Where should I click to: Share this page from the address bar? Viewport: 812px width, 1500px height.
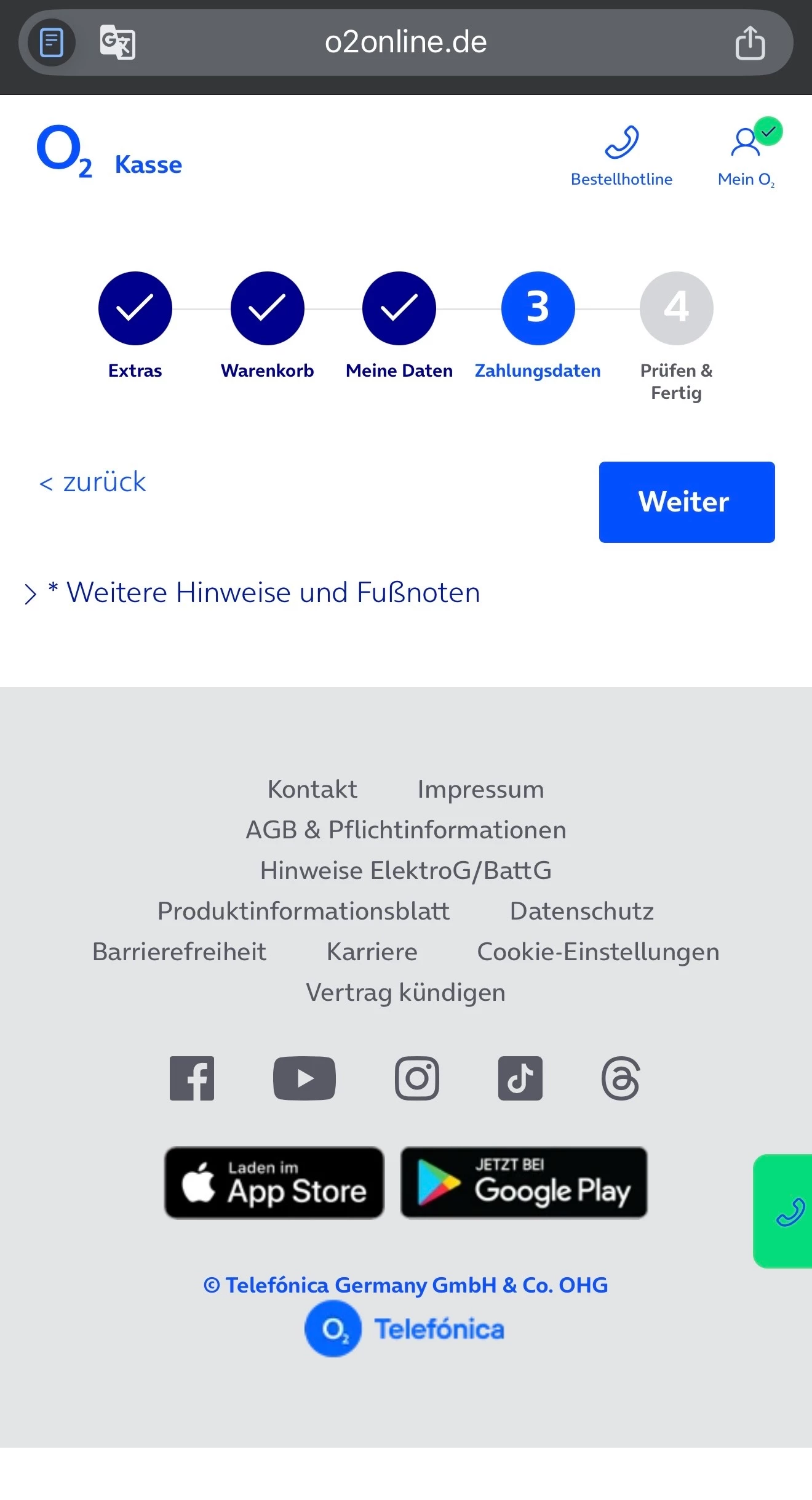pyautogui.click(x=750, y=43)
